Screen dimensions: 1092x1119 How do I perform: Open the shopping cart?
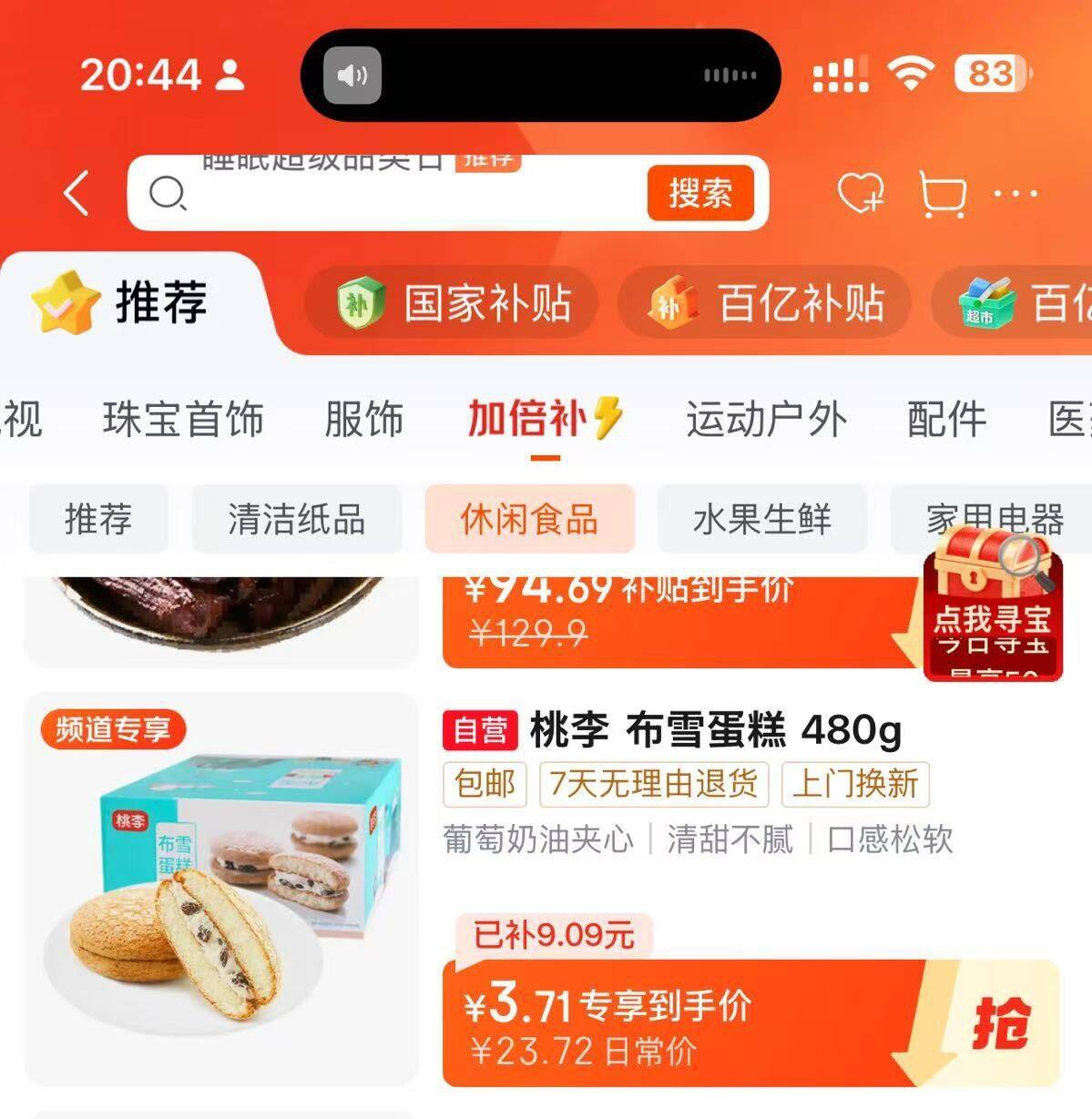point(943,195)
